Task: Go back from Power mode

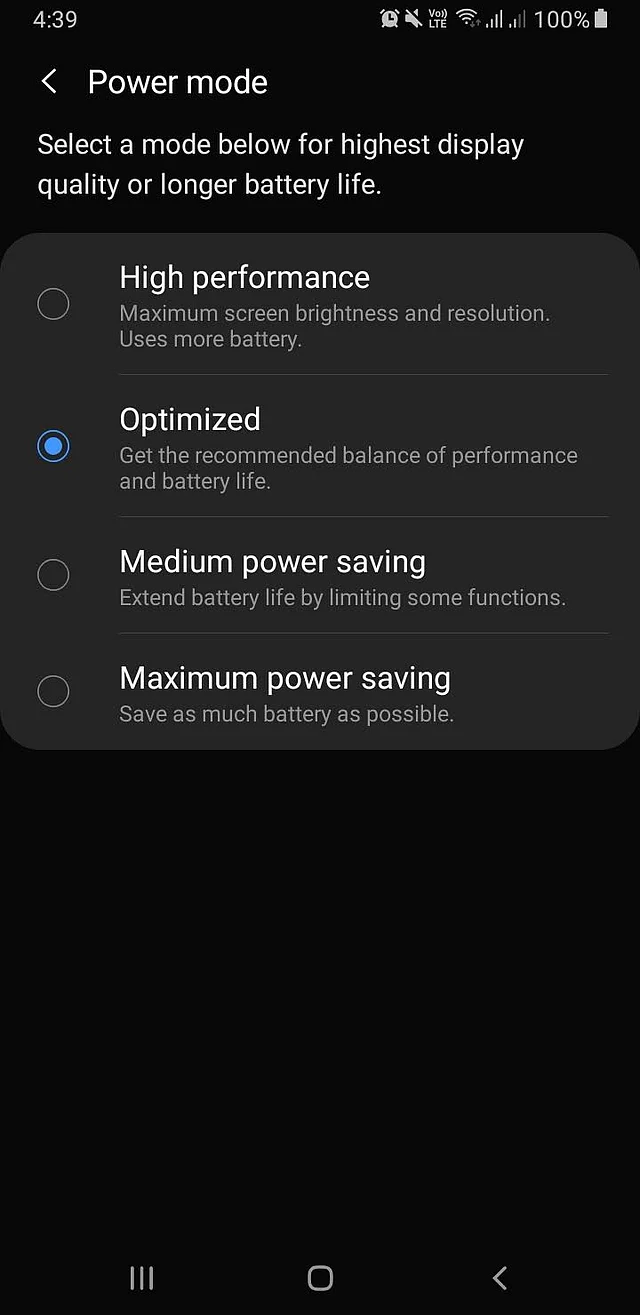Action: click(49, 82)
